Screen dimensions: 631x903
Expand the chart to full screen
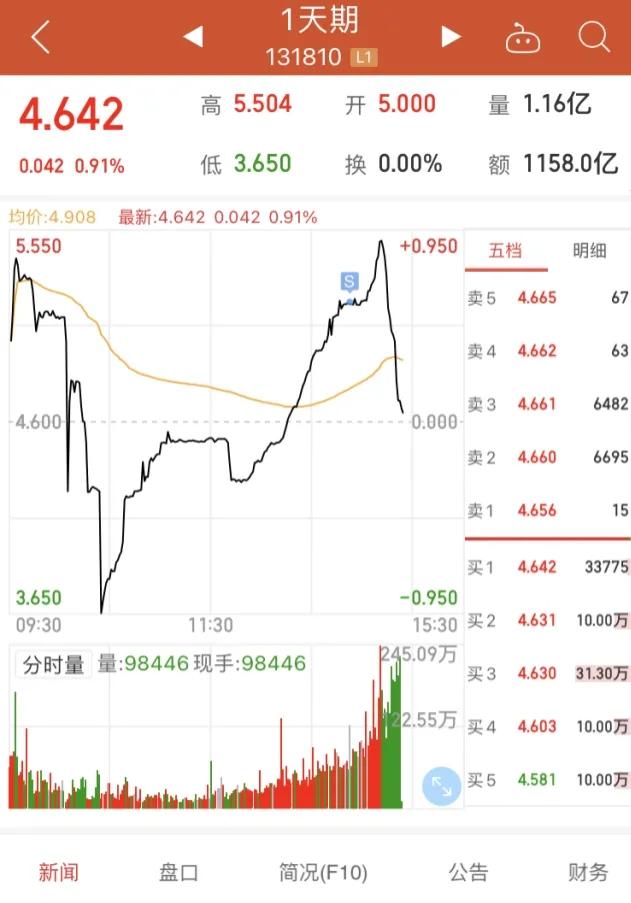coord(441,786)
